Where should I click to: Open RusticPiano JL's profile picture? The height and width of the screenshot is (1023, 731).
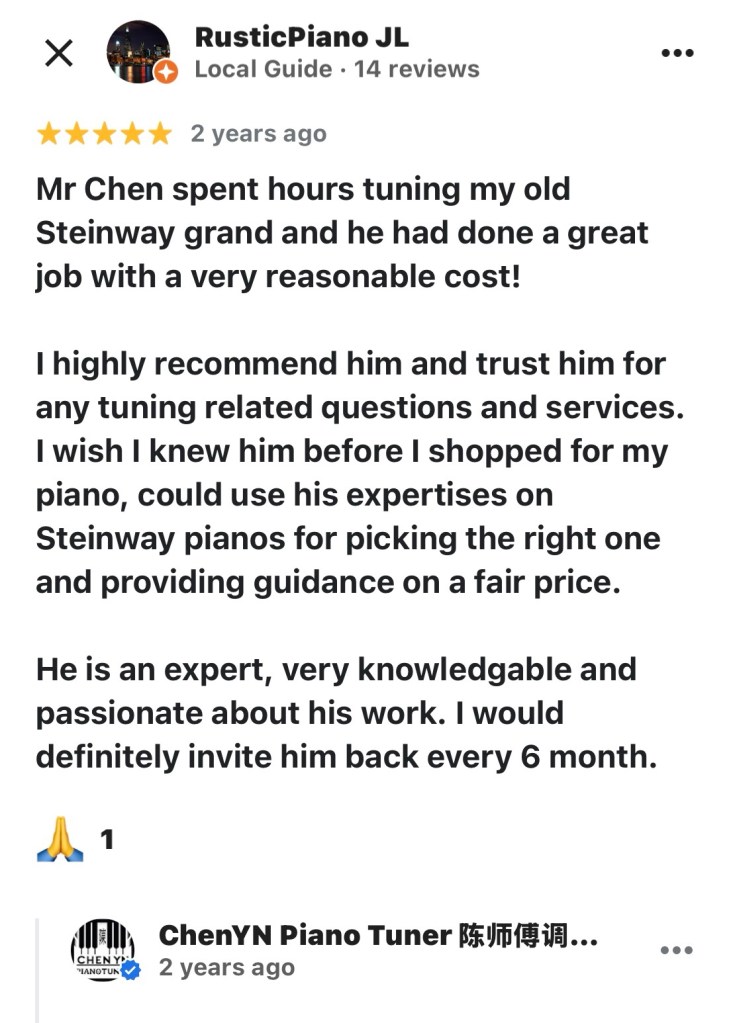pos(139,52)
